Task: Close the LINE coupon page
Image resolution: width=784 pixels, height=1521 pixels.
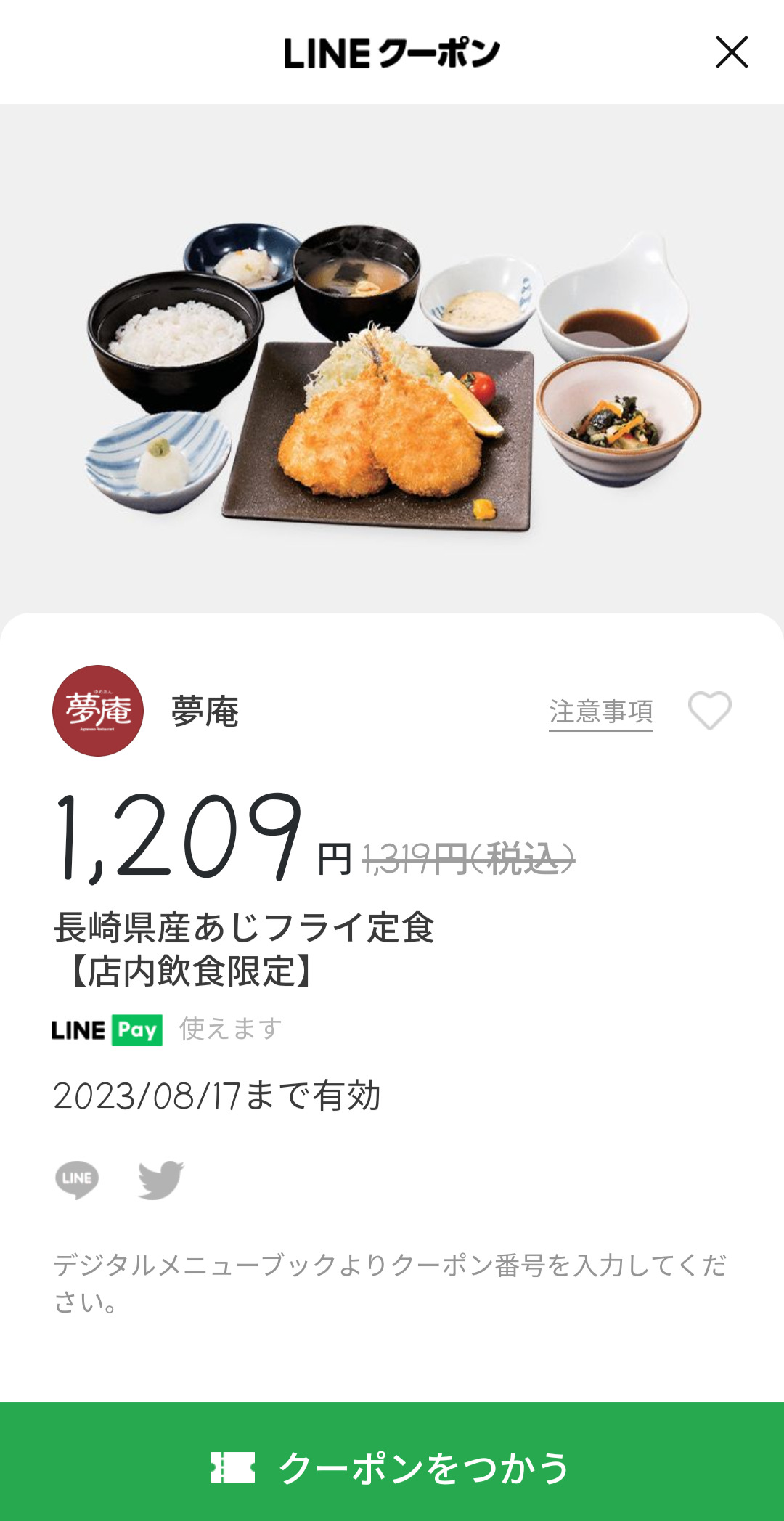Action: point(732,52)
